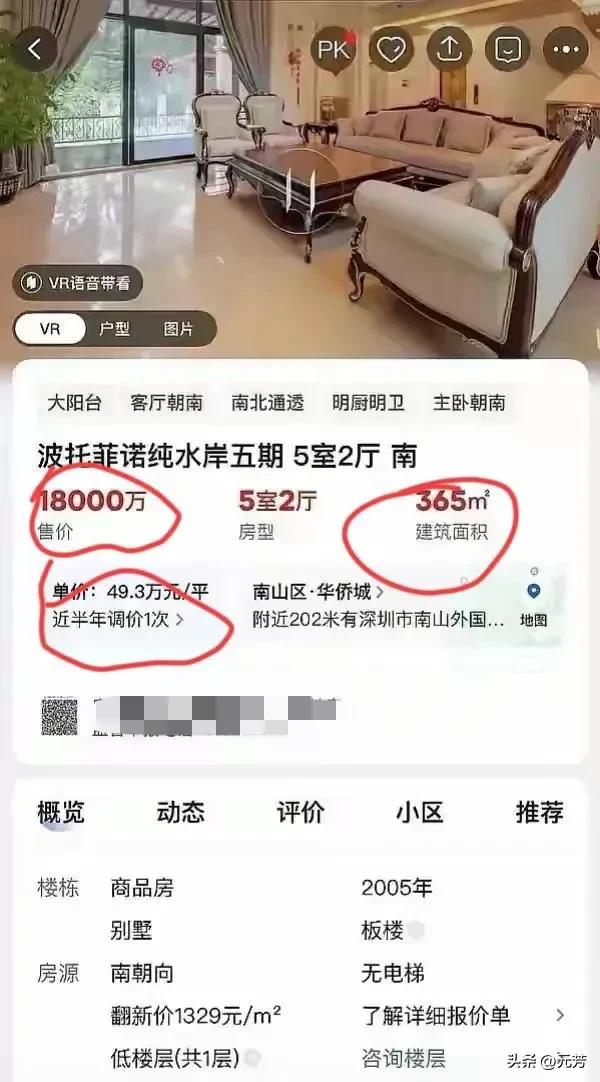
Task: Favorite this listing with the heart icon
Action: pos(392,49)
